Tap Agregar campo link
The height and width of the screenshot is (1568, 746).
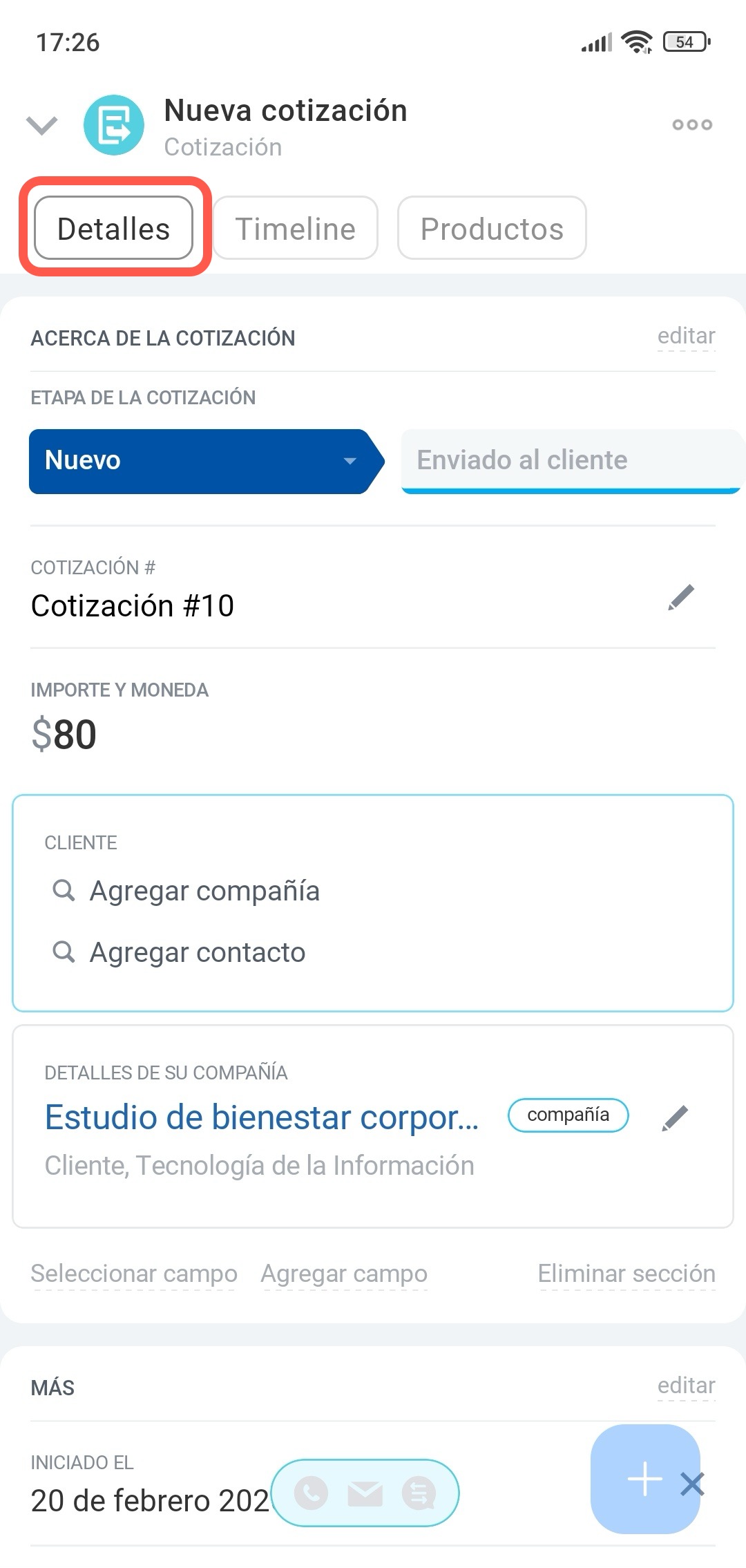(x=344, y=1274)
